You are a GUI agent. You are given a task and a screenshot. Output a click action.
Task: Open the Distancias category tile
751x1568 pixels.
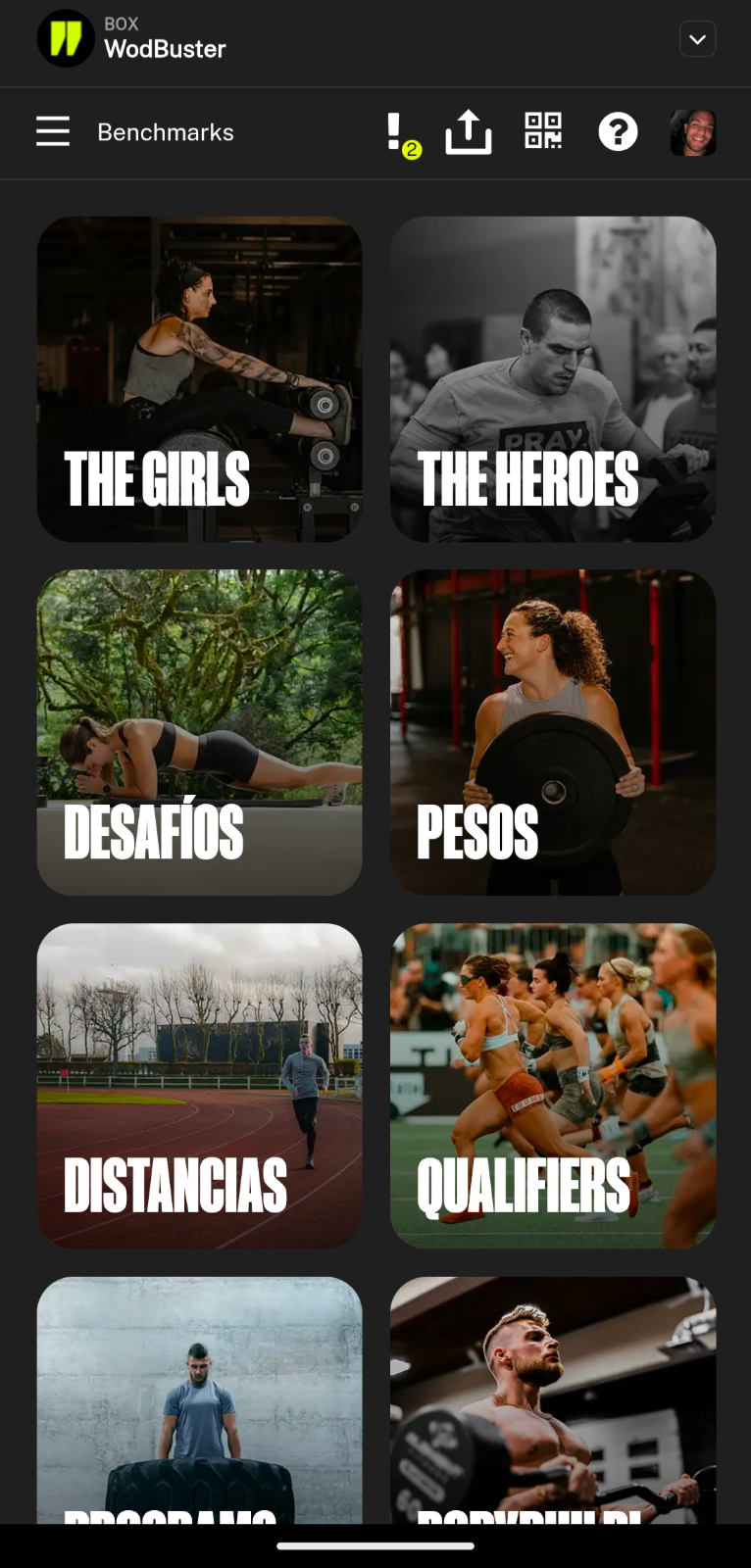pos(200,1086)
